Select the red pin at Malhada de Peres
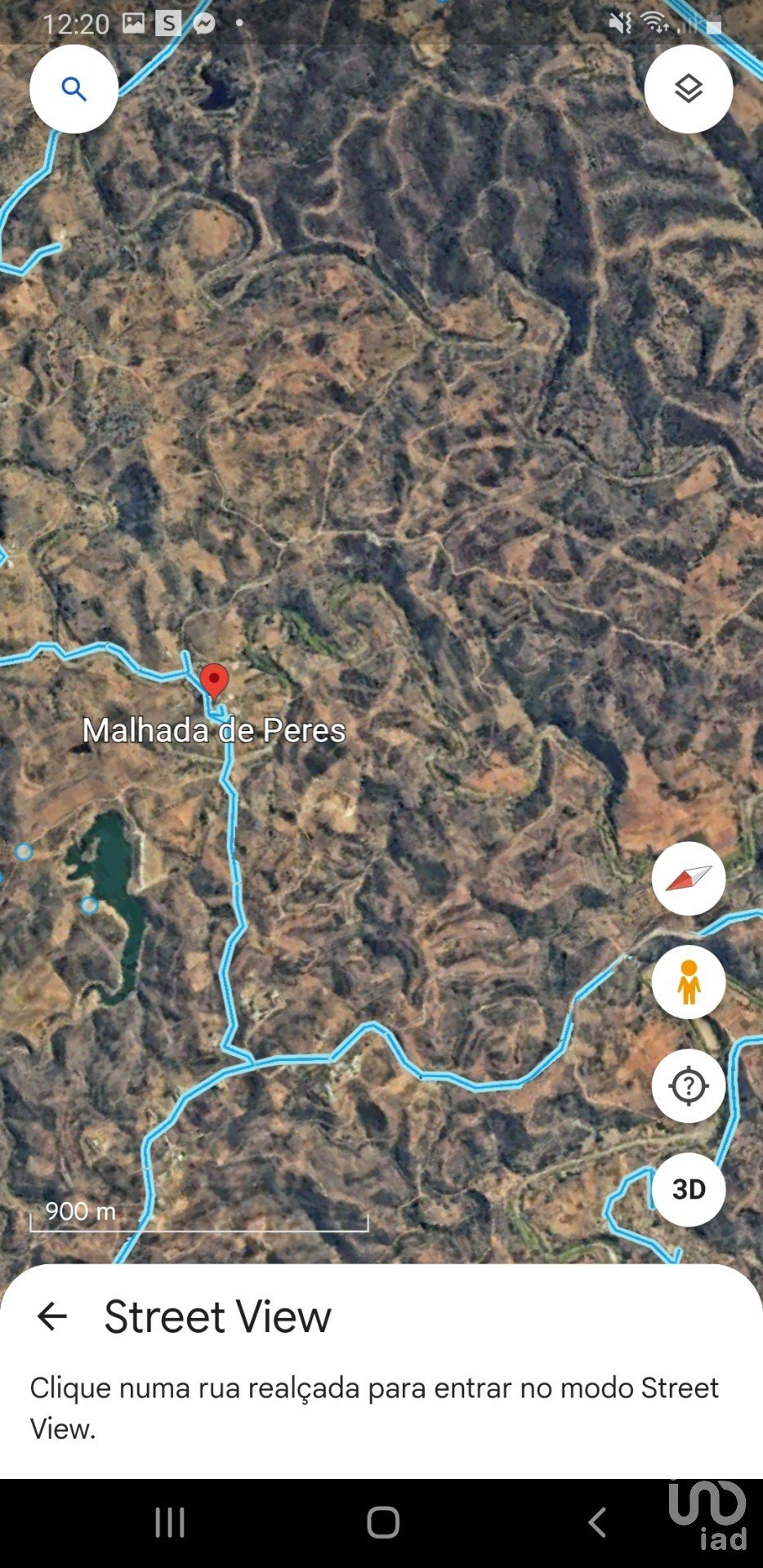763x1568 pixels. click(214, 680)
